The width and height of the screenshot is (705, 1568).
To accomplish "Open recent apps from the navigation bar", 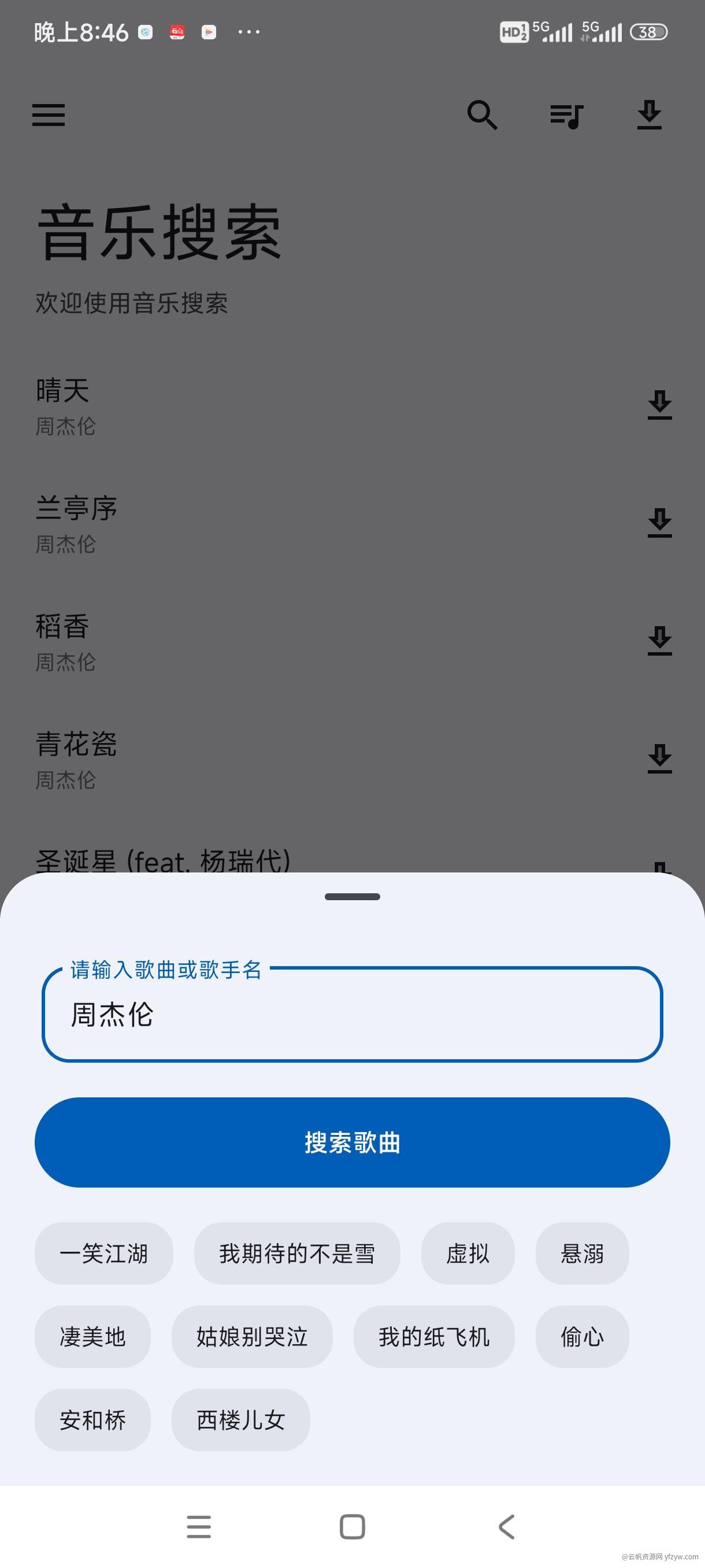I will coord(199,1526).
